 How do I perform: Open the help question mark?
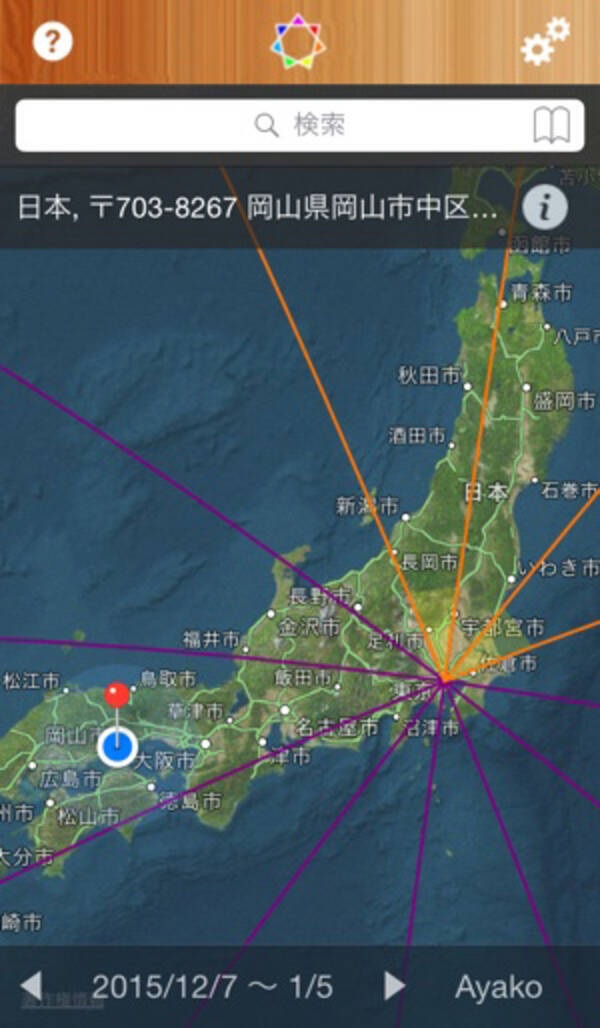point(53,41)
